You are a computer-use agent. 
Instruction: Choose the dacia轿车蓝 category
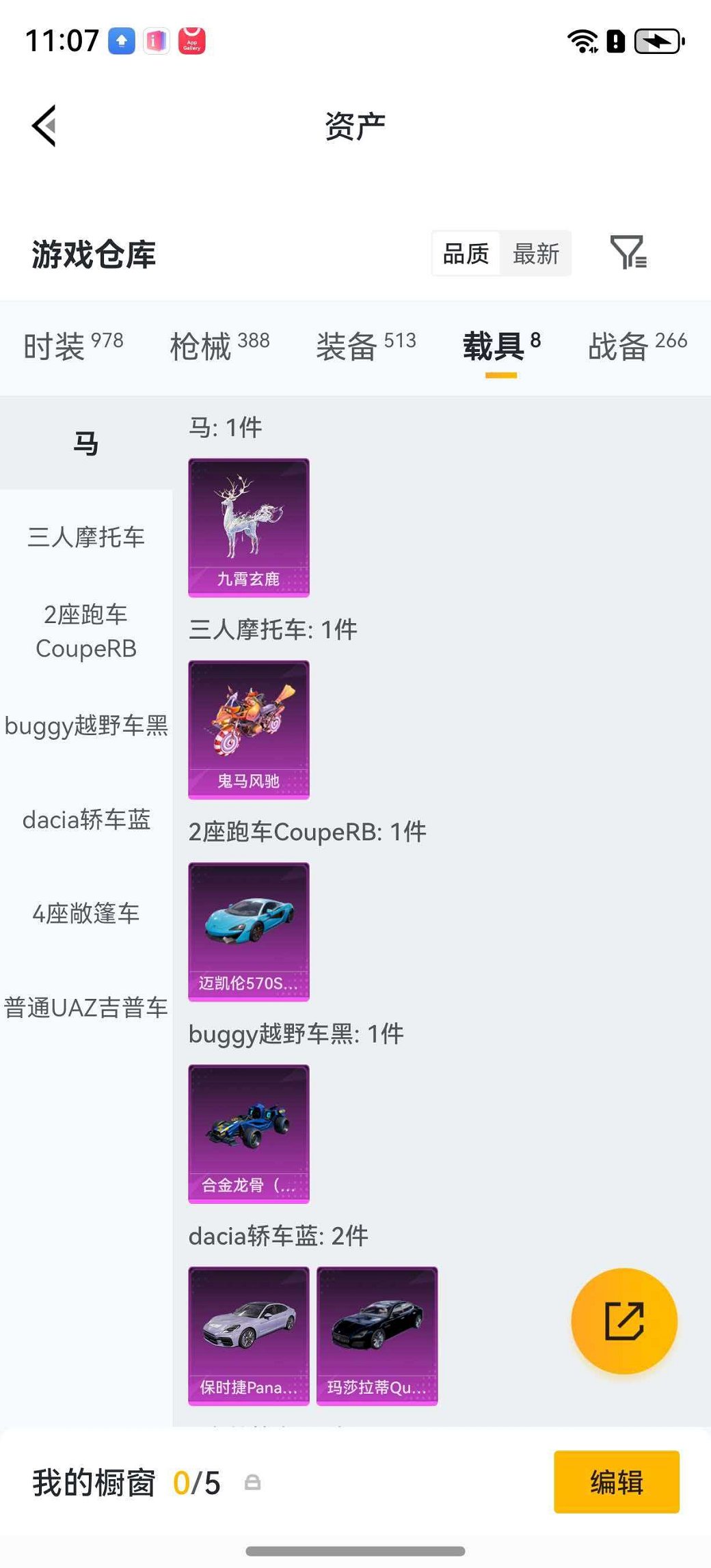(86, 820)
